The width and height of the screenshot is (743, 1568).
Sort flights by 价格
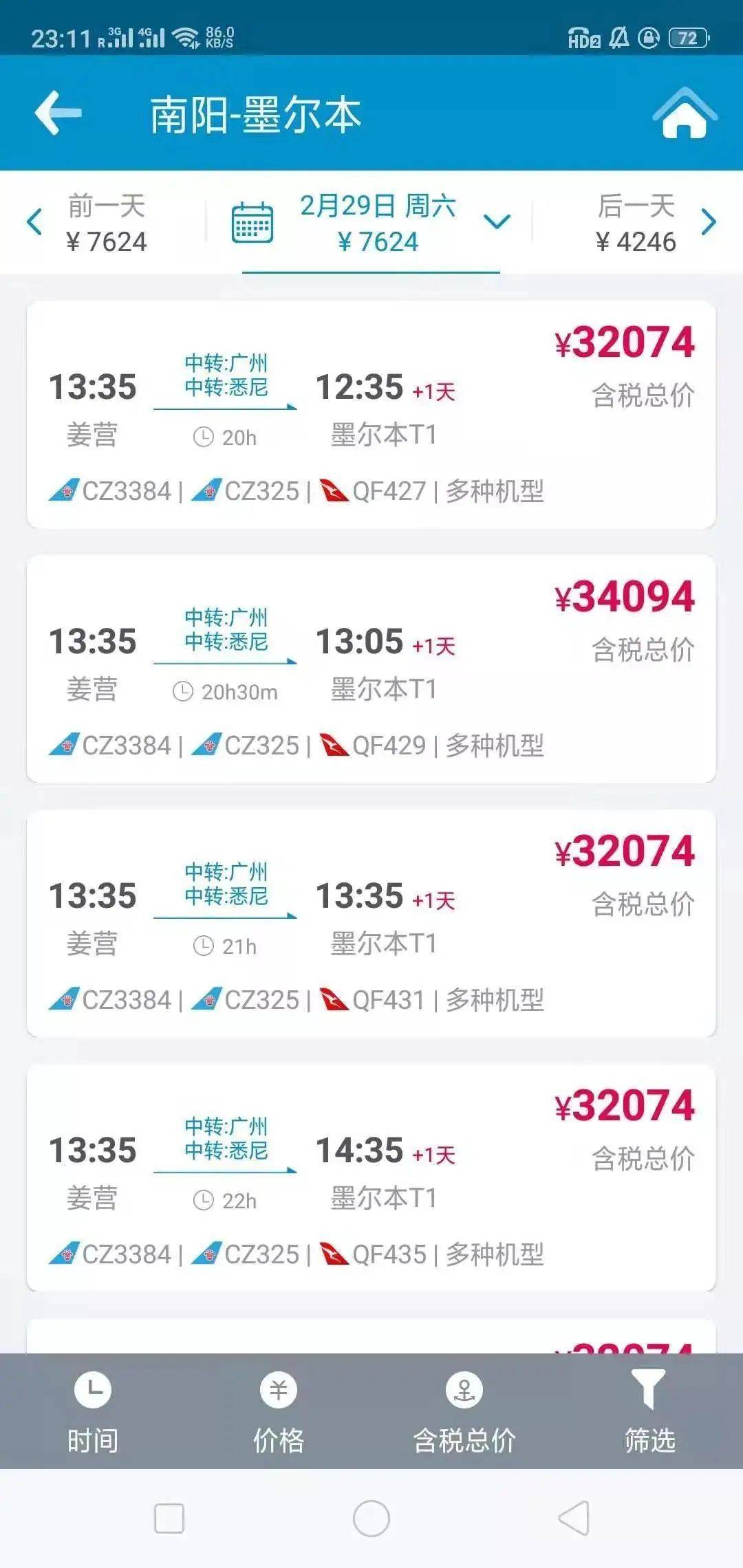279,1411
